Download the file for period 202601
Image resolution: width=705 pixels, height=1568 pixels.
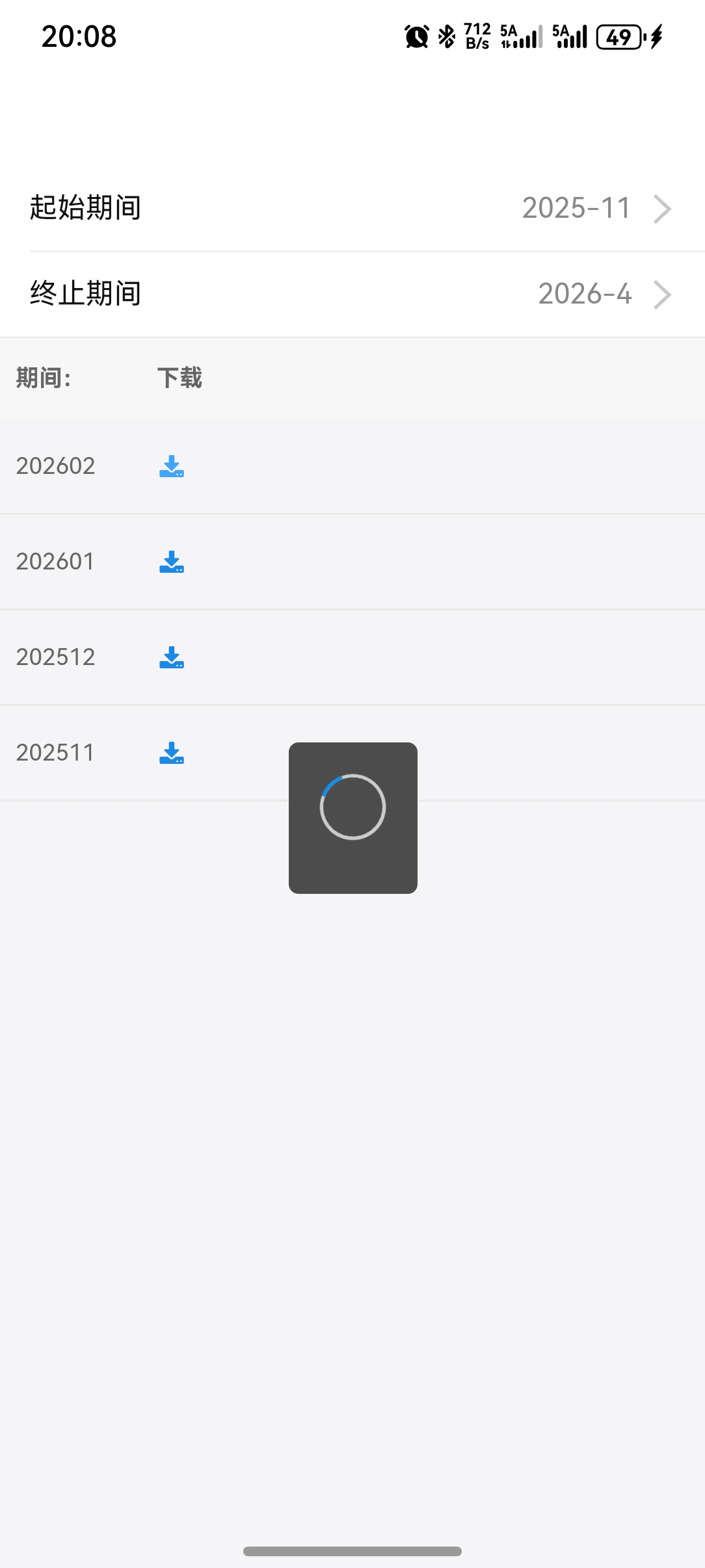click(172, 562)
